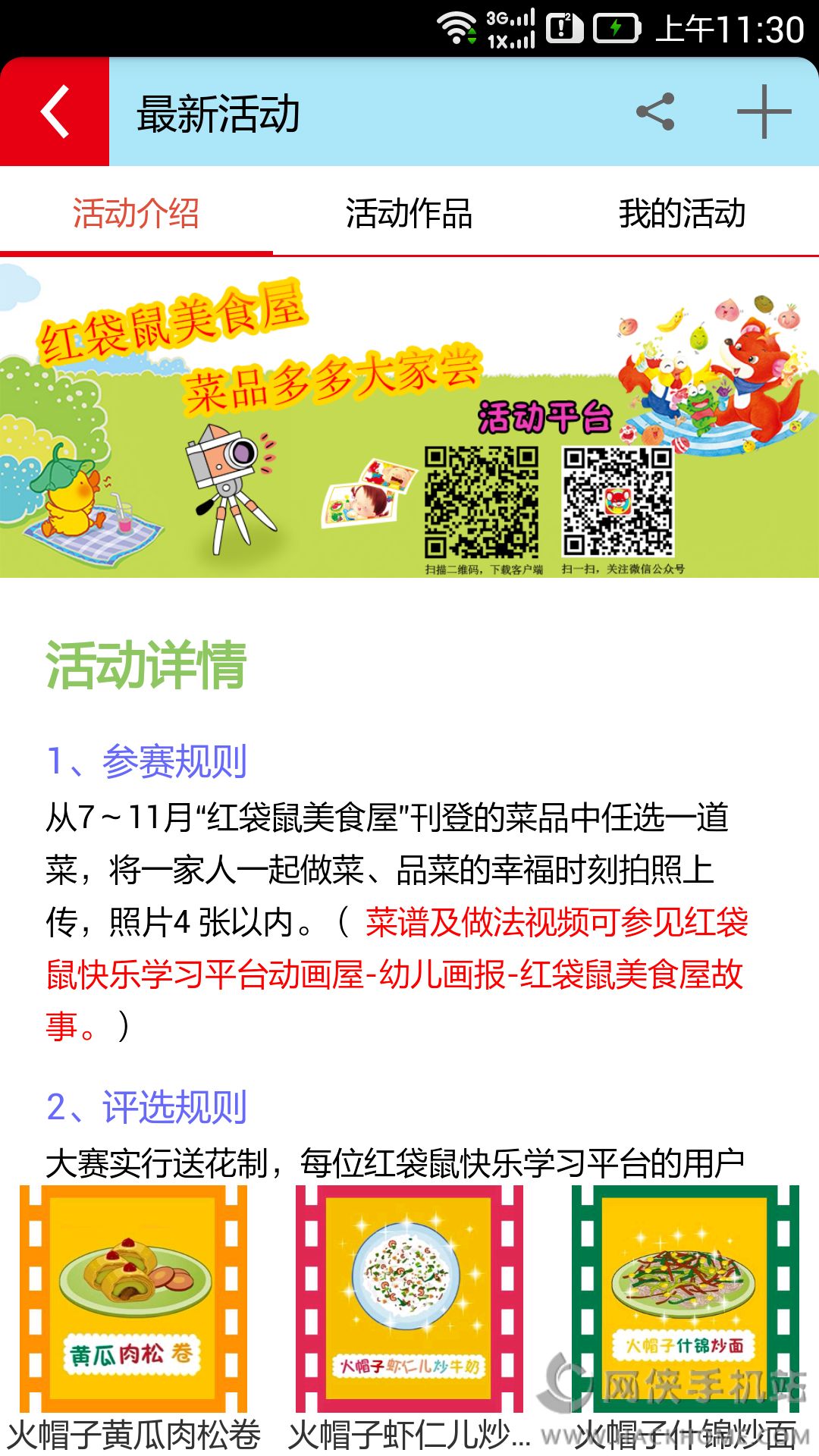Tap the plus icon to add

[x=764, y=111]
